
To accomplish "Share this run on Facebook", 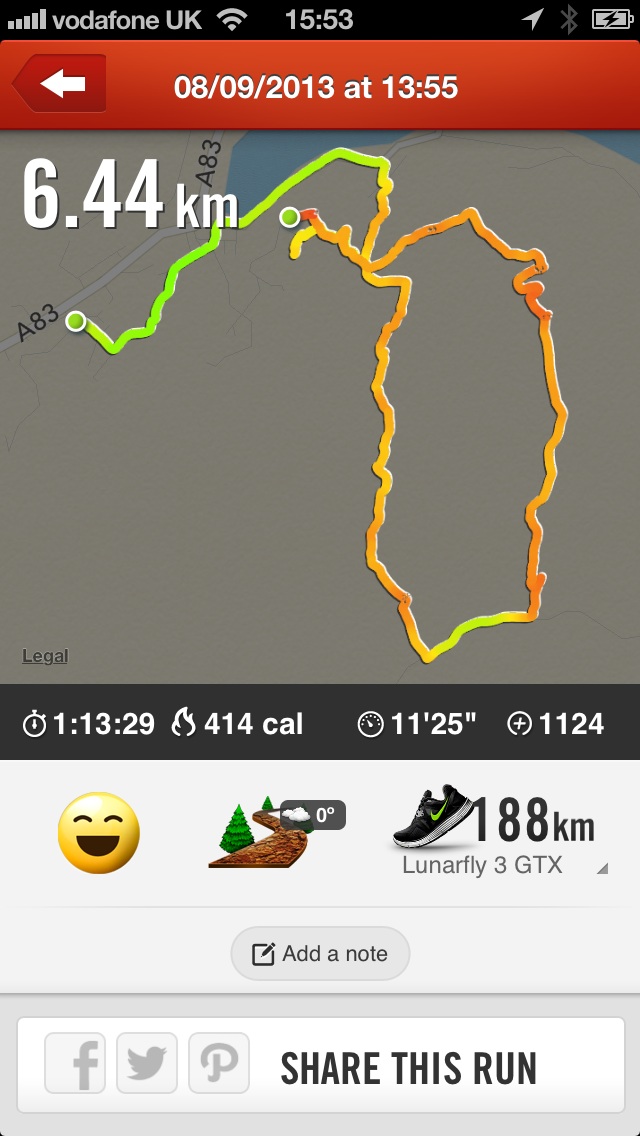I will (76, 1066).
